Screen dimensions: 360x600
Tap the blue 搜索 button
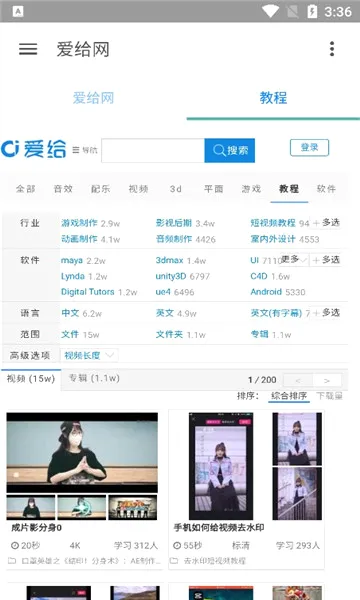(230, 150)
